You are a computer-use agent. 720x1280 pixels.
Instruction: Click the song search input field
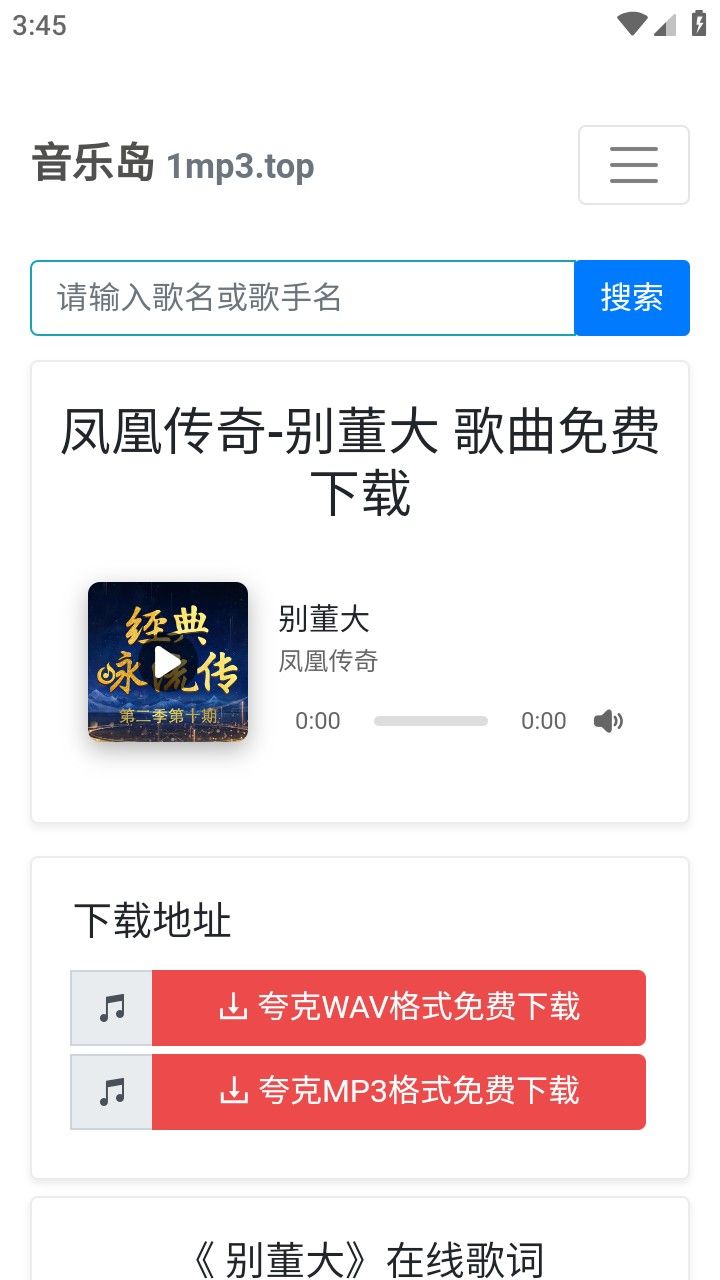click(300, 297)
